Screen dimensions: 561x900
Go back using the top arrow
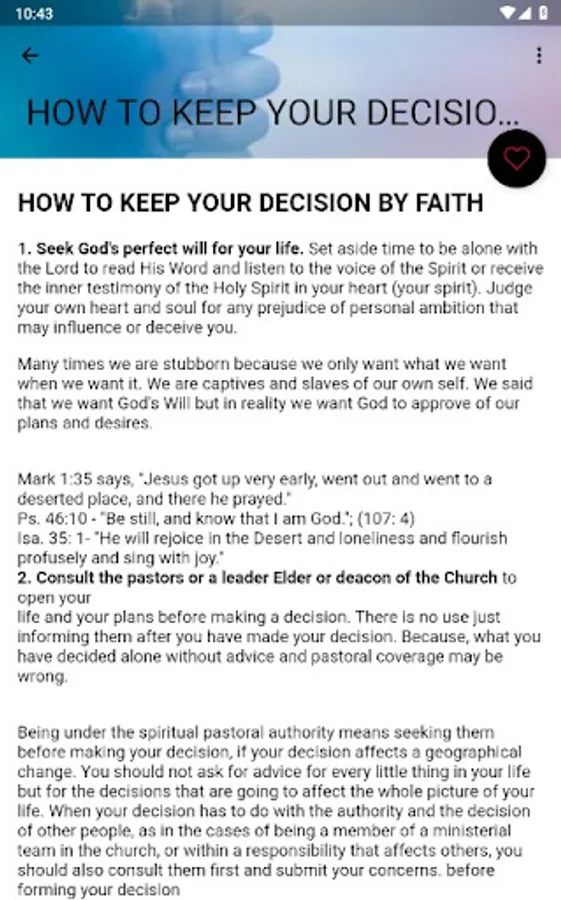point(30,55)
